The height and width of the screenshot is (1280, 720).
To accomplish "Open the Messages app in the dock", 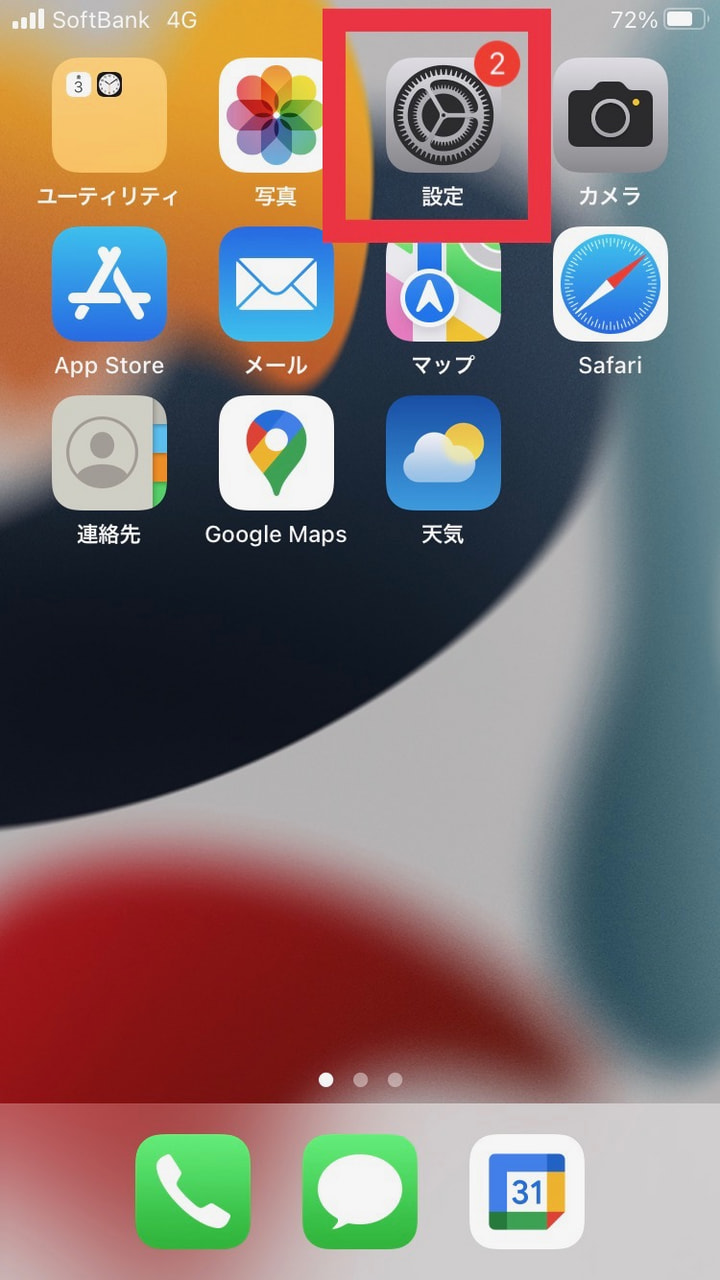I will 360,1191.
